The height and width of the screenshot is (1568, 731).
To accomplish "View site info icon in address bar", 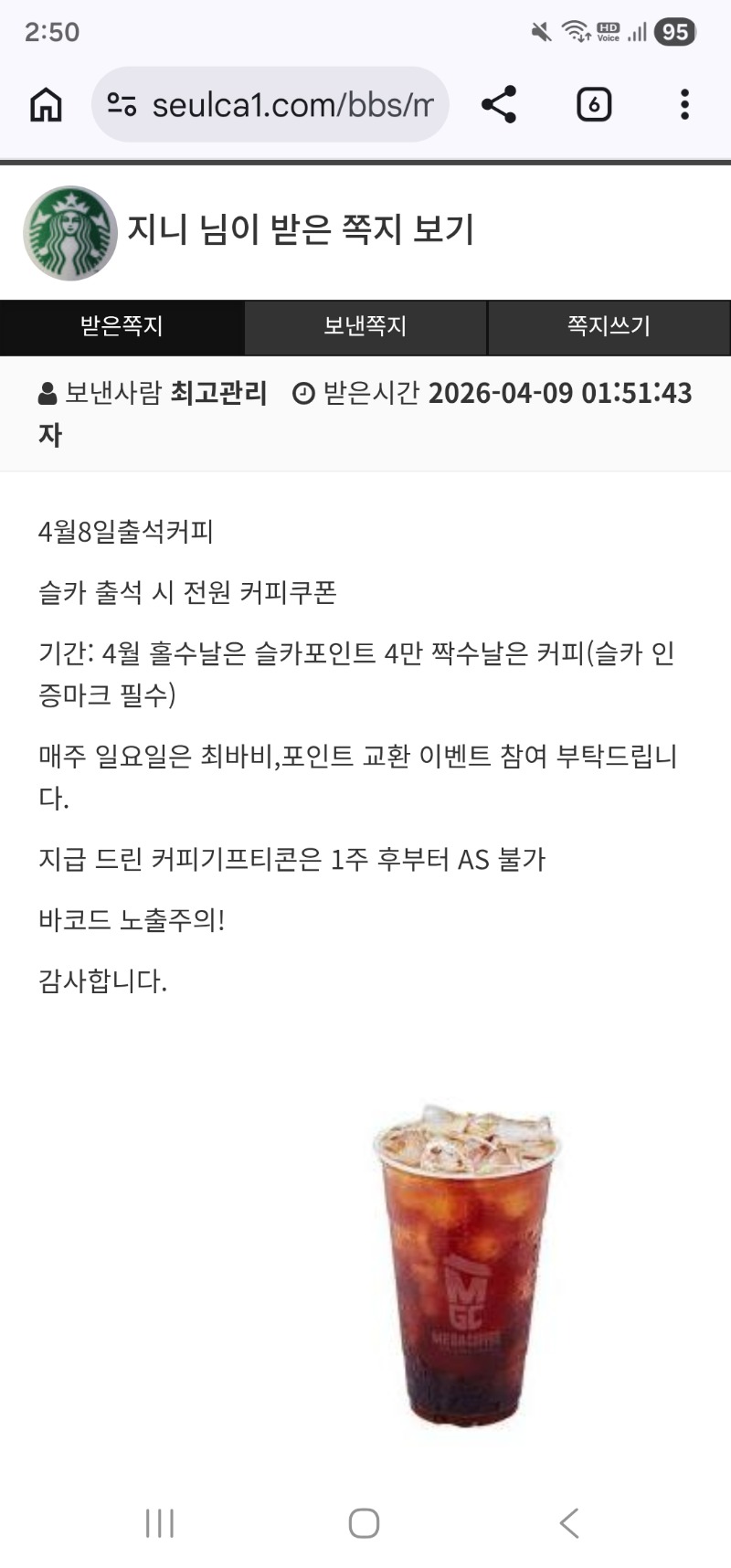I will (122, 105).
